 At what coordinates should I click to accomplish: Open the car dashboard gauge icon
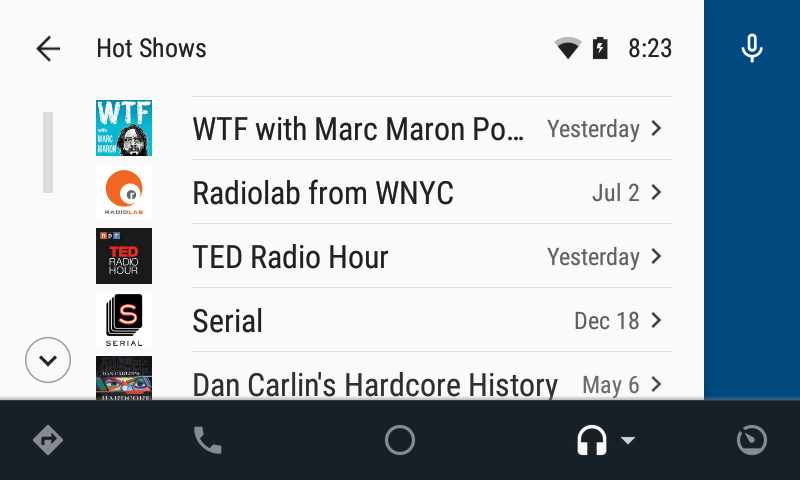pos(752,440)
